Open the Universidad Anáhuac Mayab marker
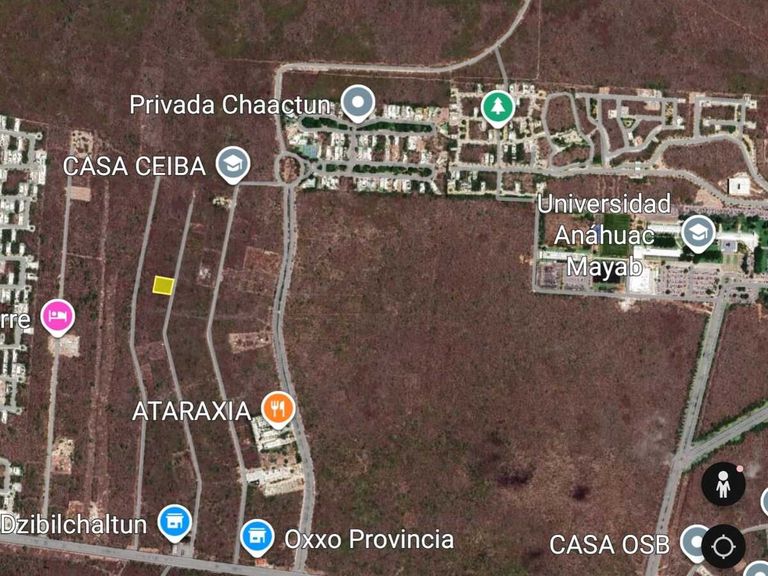This screenshot has width=768, height=576. pos(697,233)
